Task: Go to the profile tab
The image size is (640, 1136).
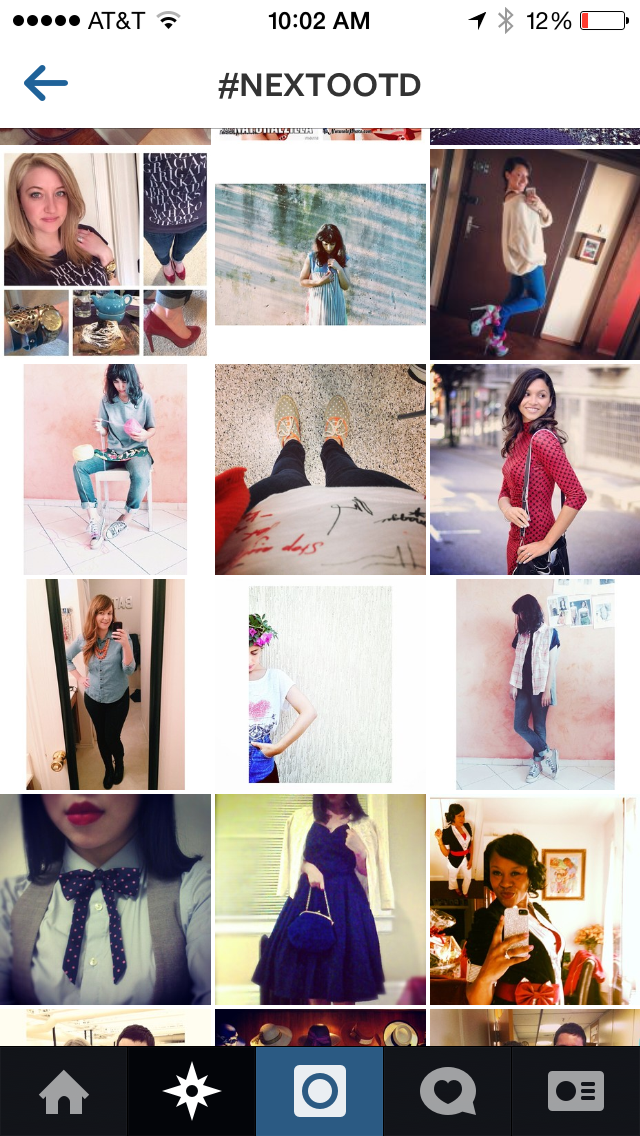Action: [576, 1091]
